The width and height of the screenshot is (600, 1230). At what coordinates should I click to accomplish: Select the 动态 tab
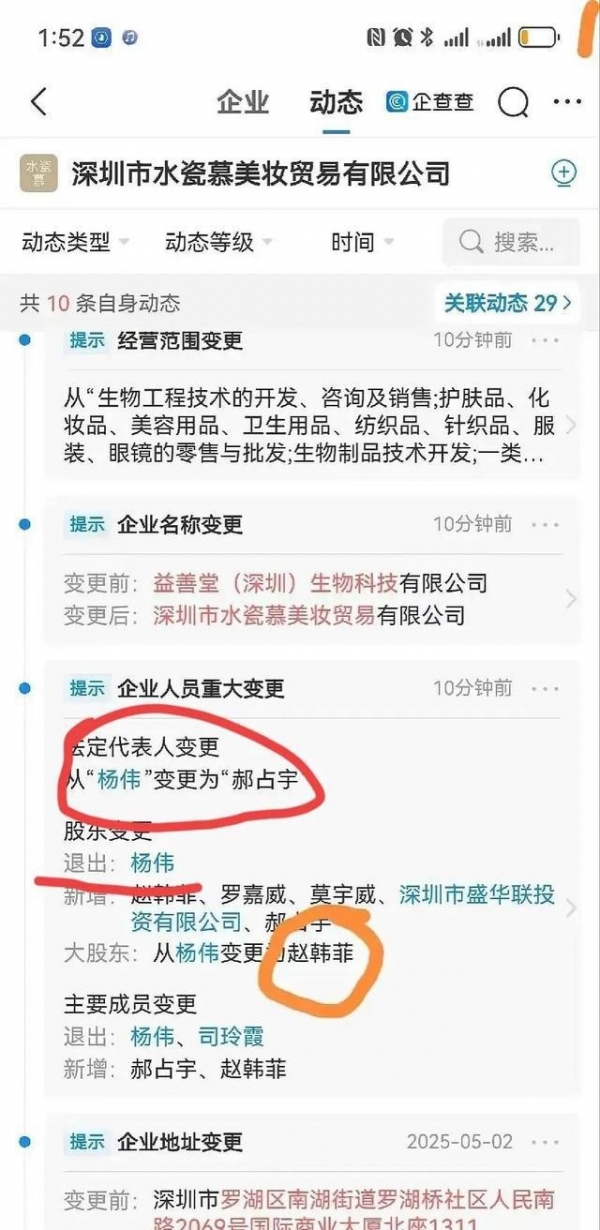[336, 102]
